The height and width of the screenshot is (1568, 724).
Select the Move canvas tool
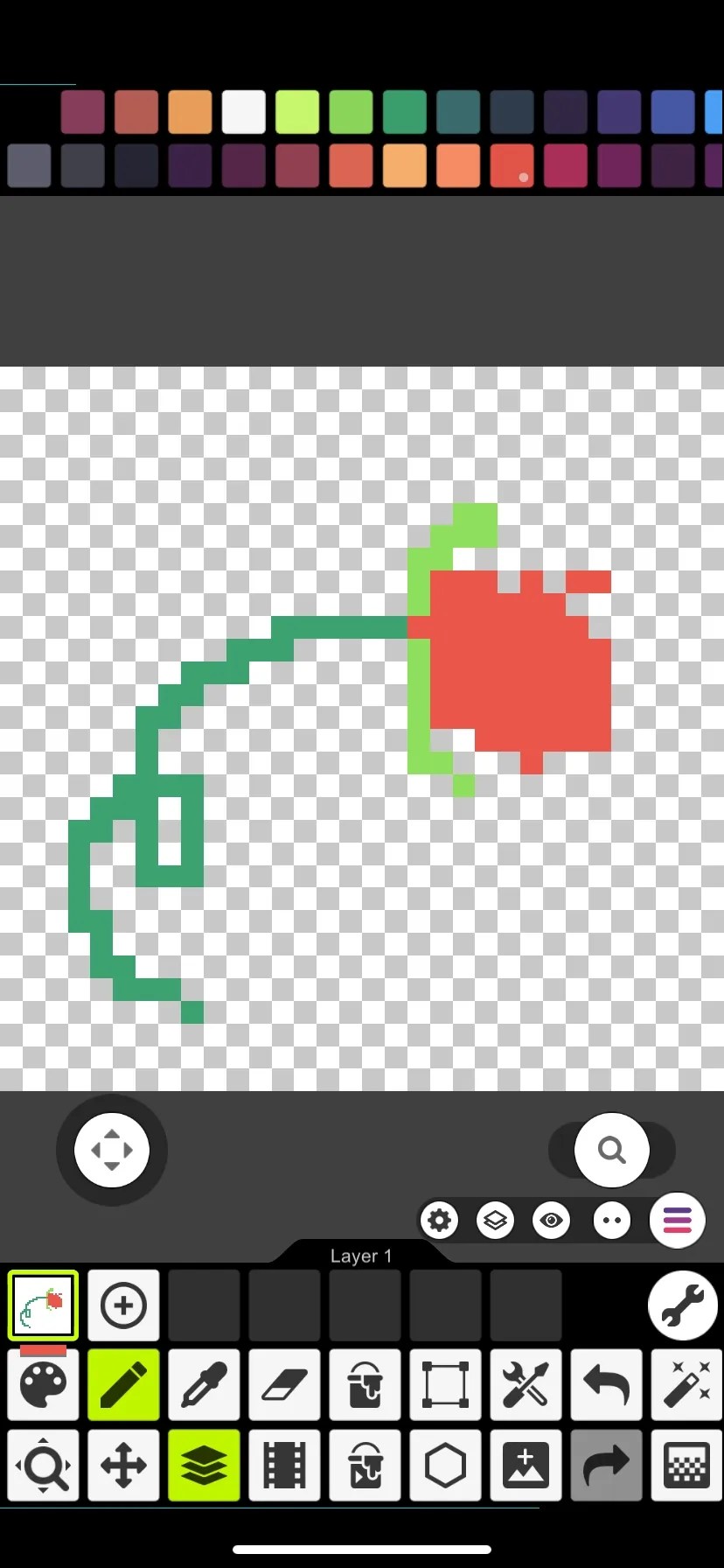tap(124, 1466)
